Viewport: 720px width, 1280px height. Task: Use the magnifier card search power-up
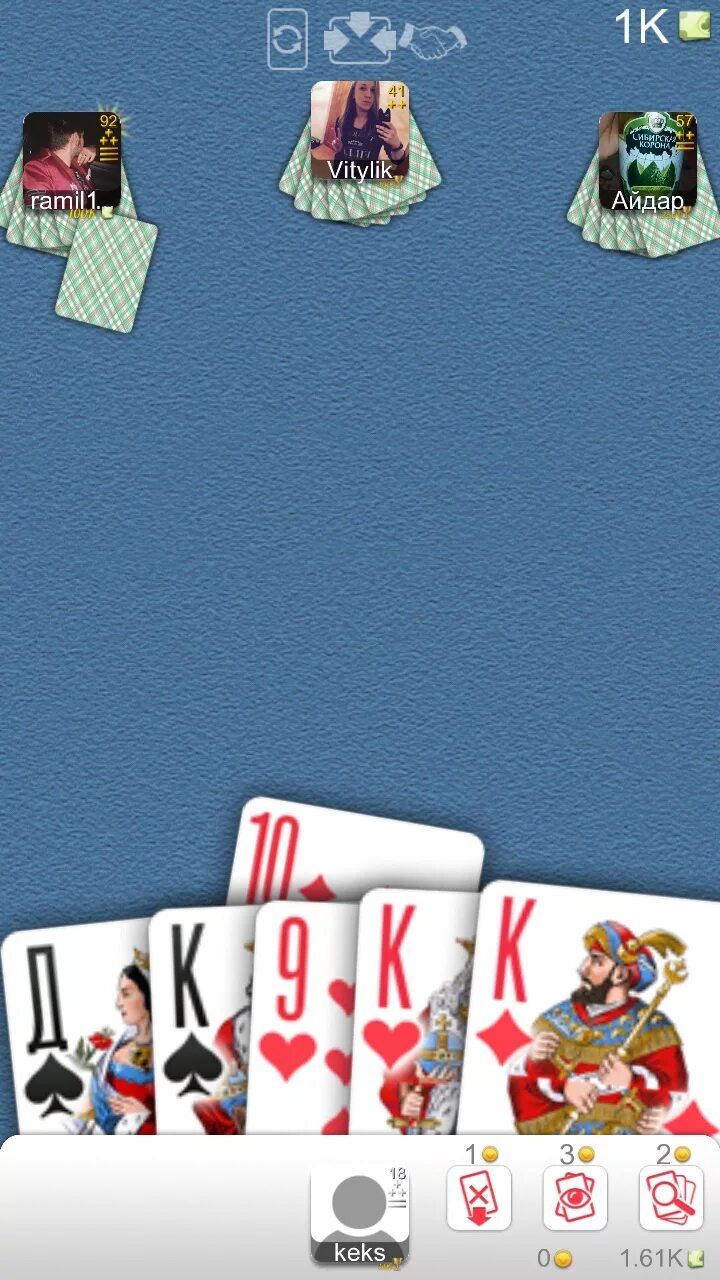pyautogui.click(x=671, y=1198)
